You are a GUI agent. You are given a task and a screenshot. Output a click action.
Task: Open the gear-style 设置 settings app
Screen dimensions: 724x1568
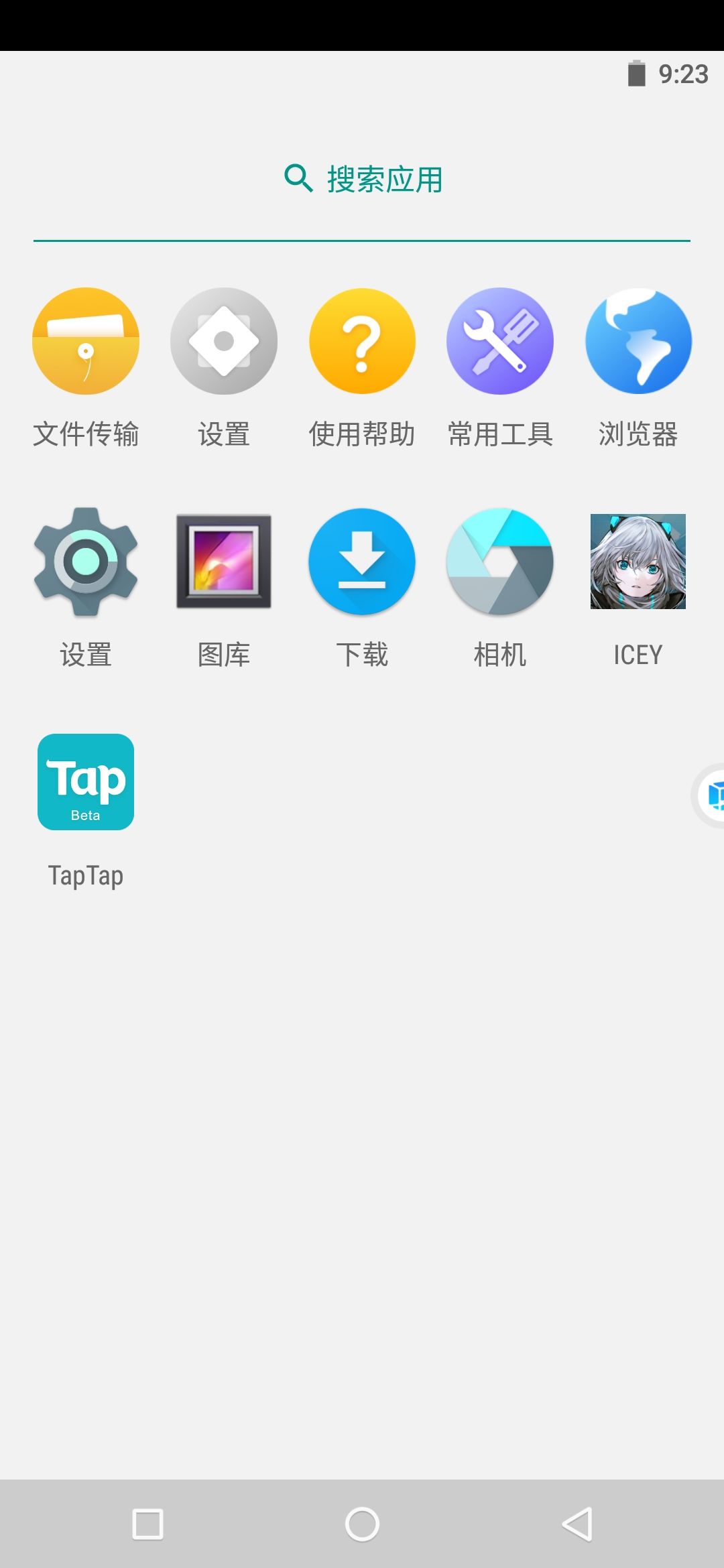coord(86,562)
